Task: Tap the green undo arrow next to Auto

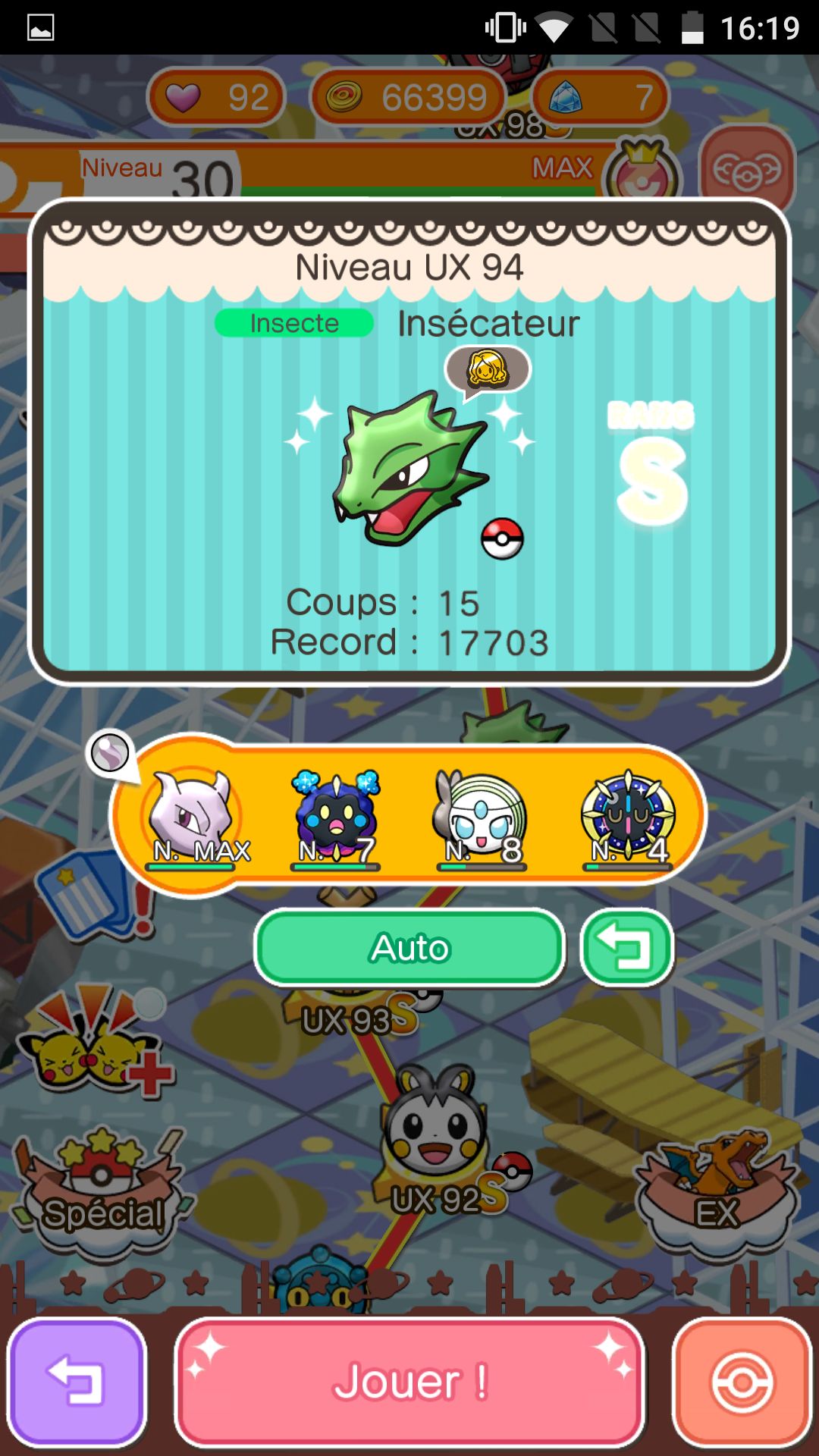Action: pyautogui.click(x=627, y=948)
